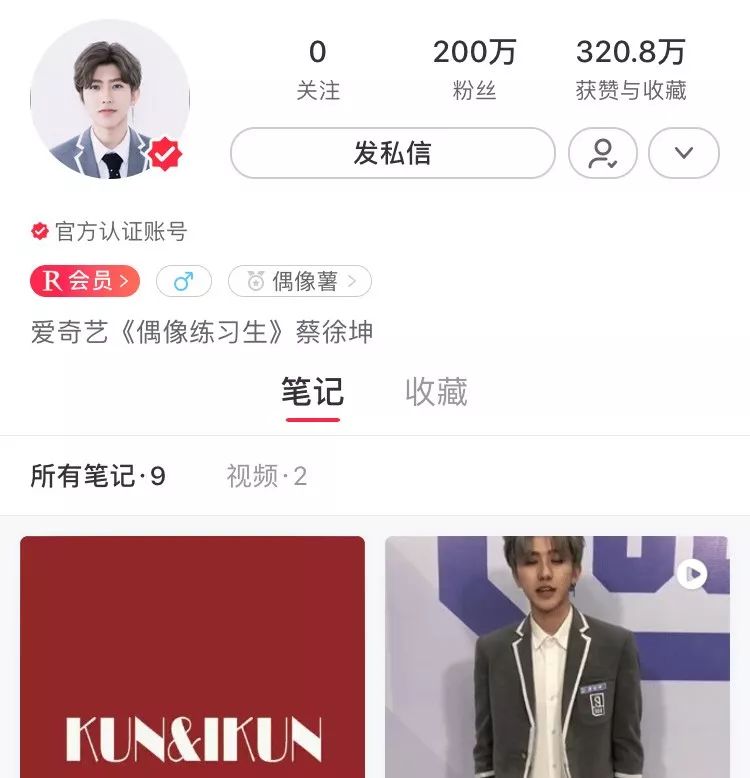Viewport: 750px width, 778px height.
Task: Open the 偶像薯 badge
Action: point(300,281)
